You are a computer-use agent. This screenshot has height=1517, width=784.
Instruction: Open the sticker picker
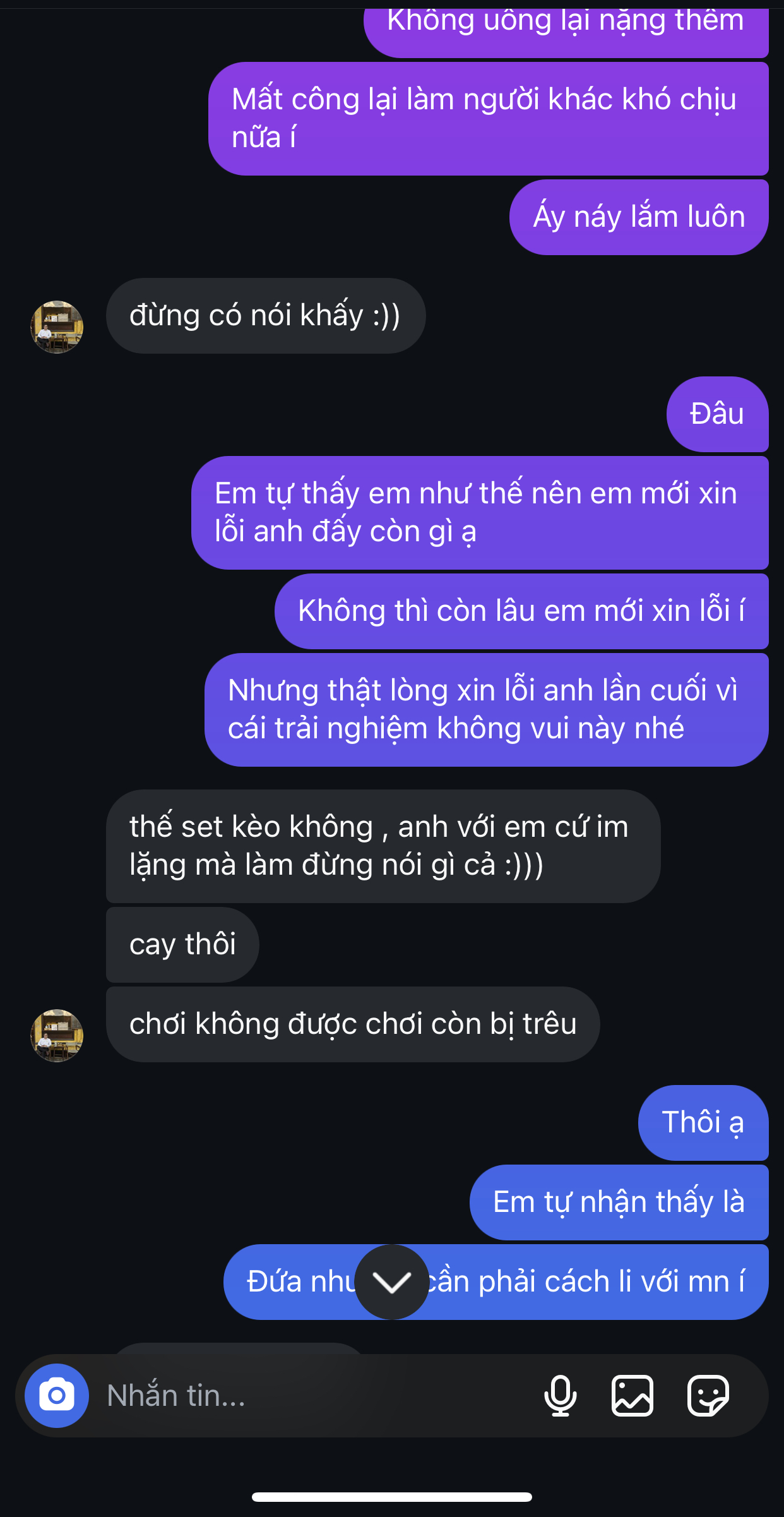[x=708, y=1395]
